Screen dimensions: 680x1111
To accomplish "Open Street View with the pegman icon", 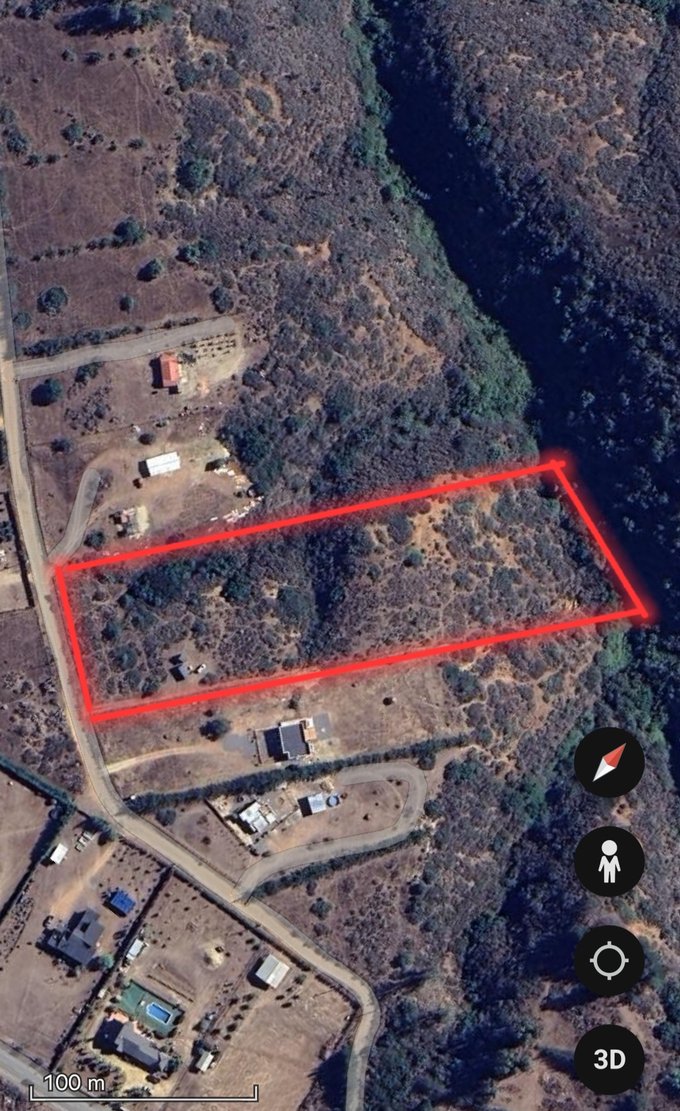I will (609, 861).
